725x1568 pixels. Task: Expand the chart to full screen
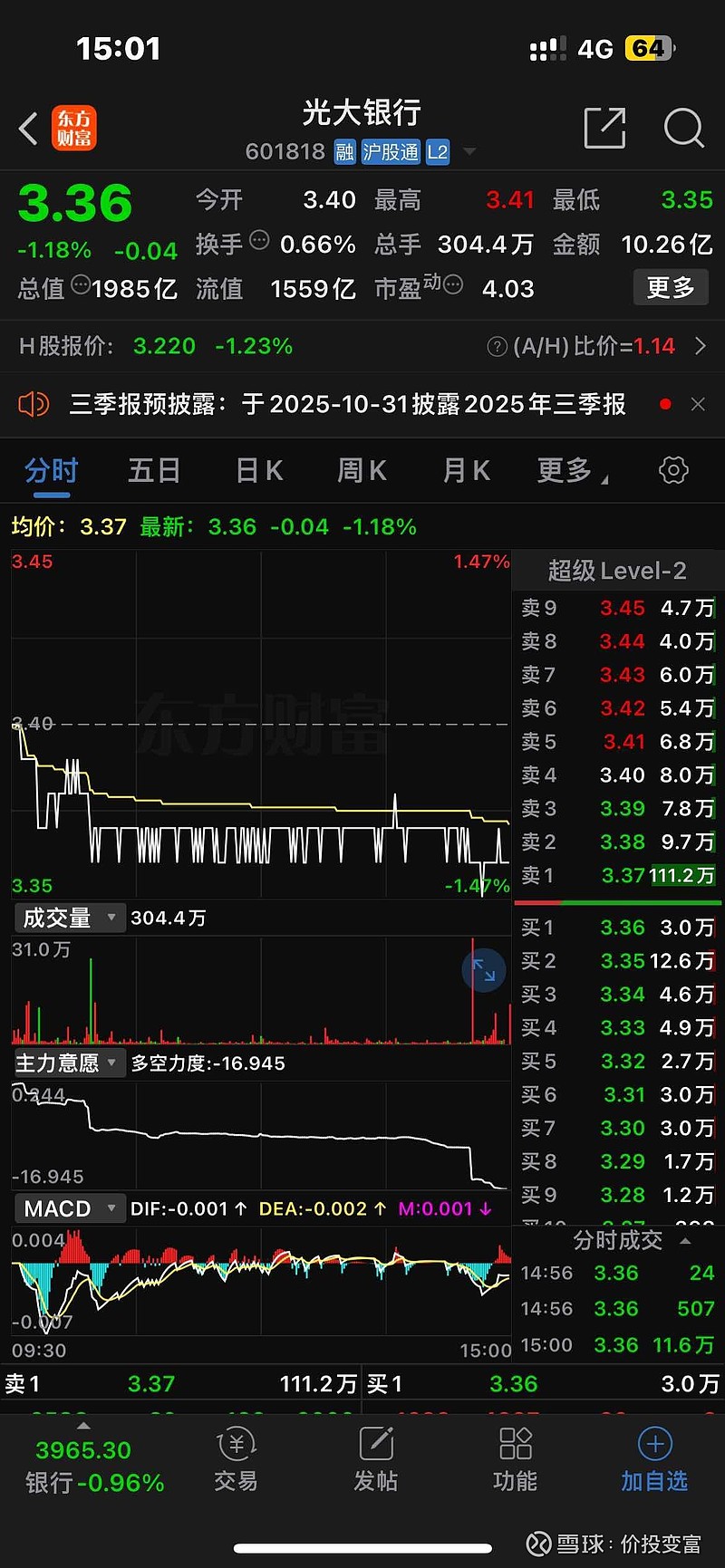tap(484, 971)
